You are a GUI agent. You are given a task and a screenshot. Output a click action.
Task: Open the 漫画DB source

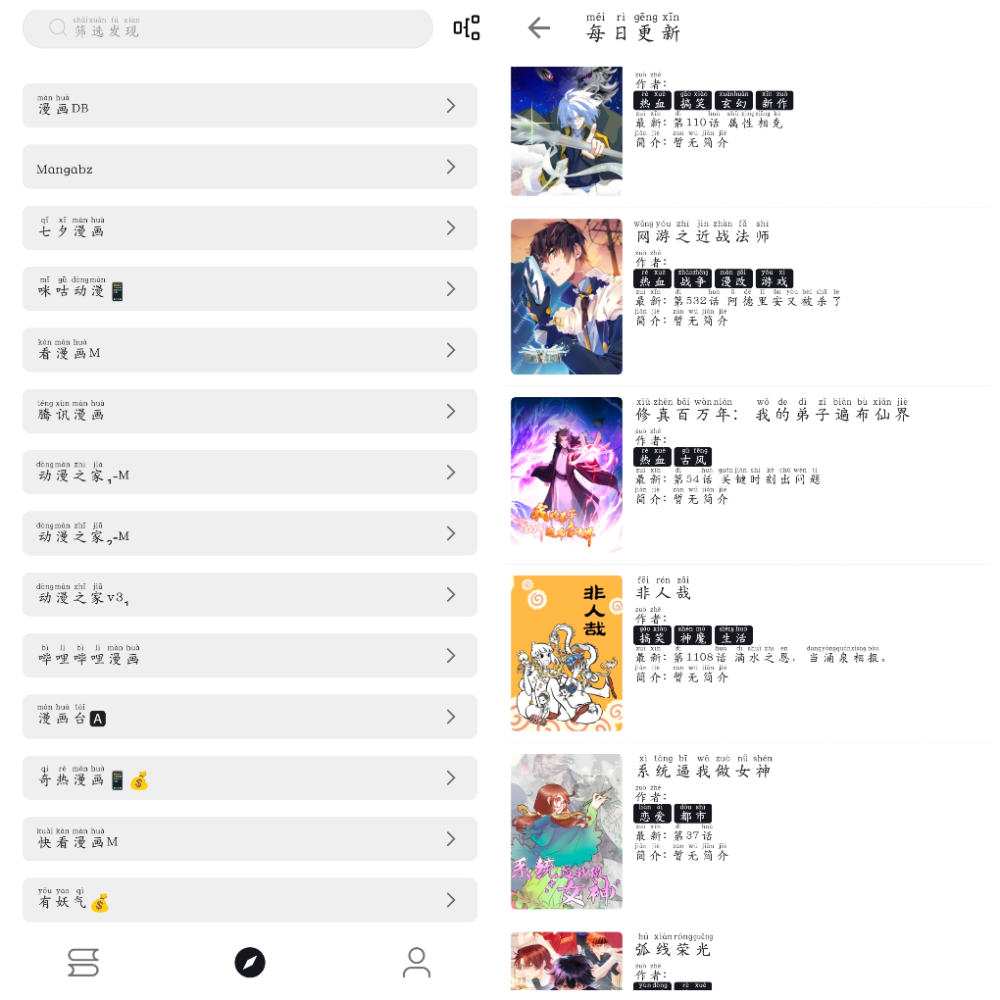(x=249, y=106)
